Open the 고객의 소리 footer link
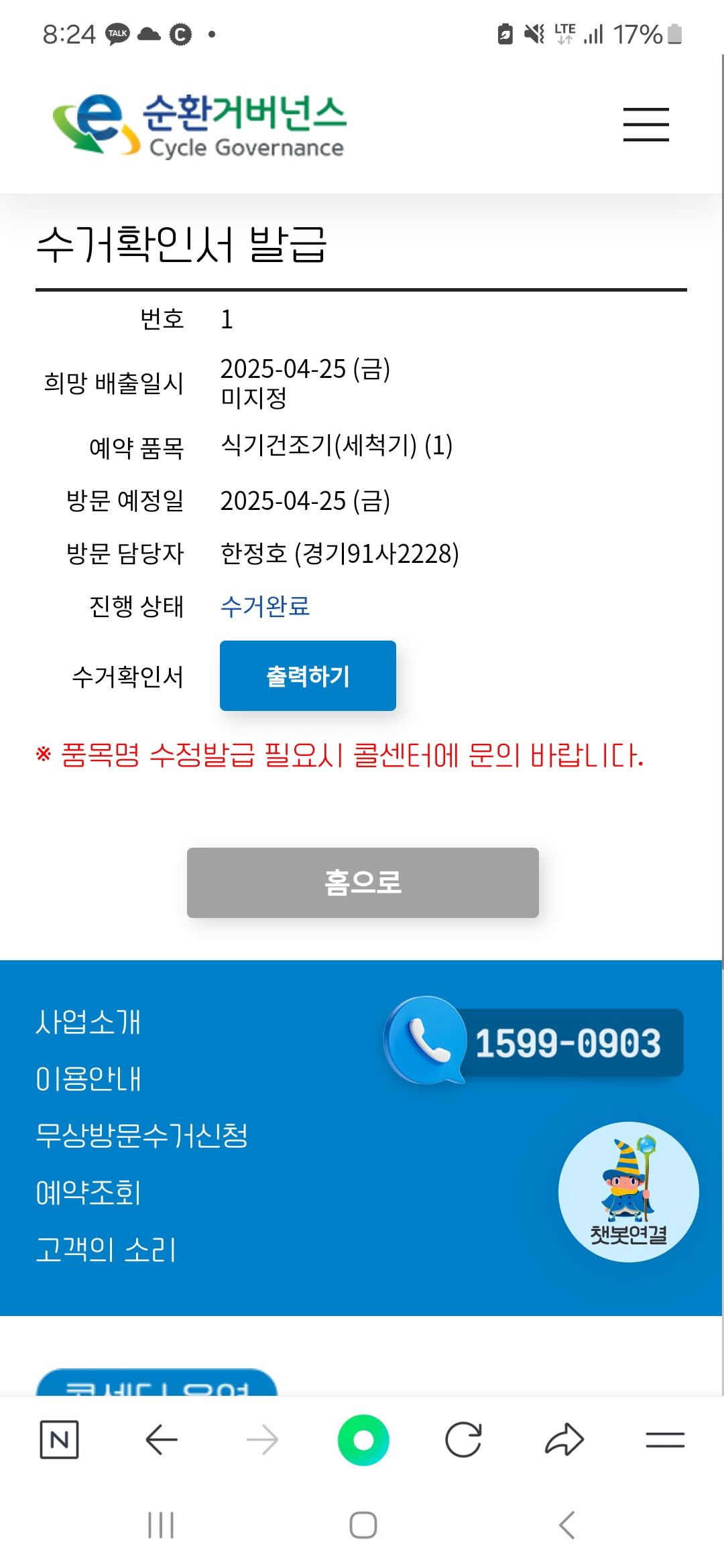 [x=105, y=1249]
